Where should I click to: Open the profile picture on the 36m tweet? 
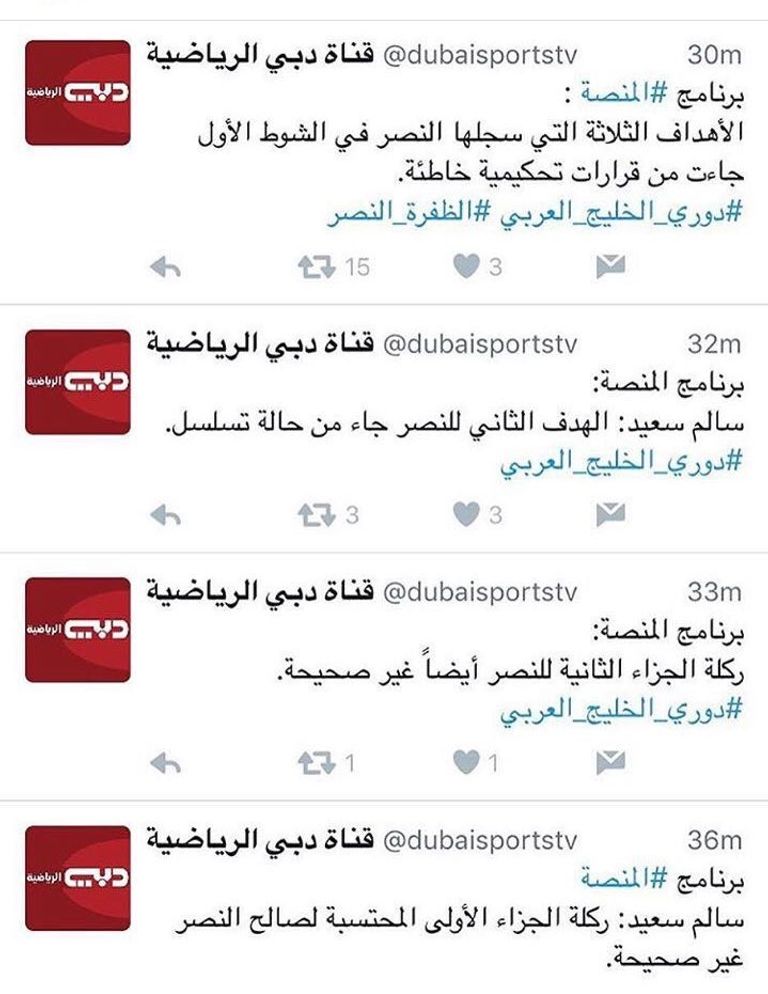point(77,878)
